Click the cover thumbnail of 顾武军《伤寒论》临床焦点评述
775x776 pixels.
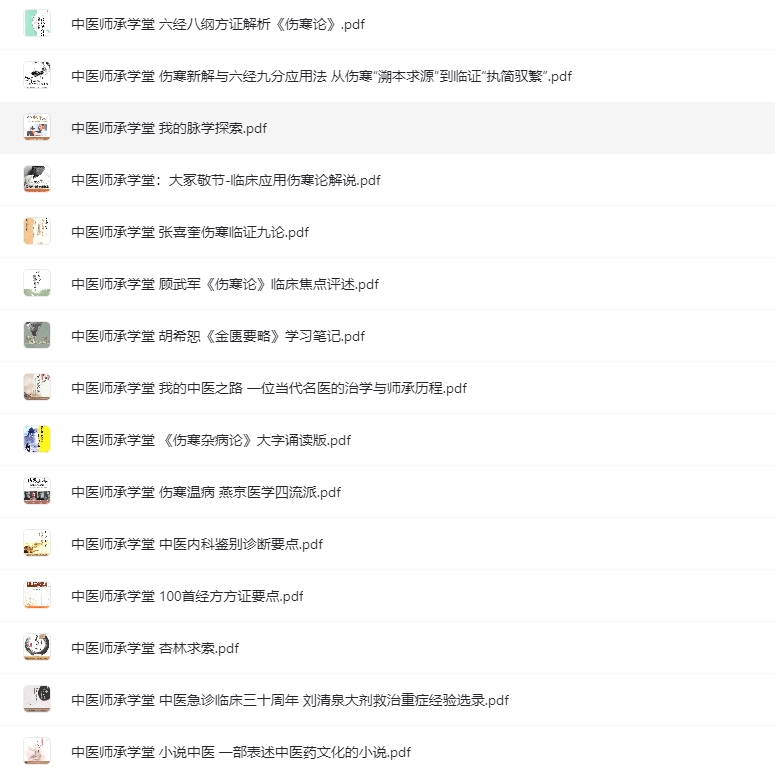tap(37, 284)
